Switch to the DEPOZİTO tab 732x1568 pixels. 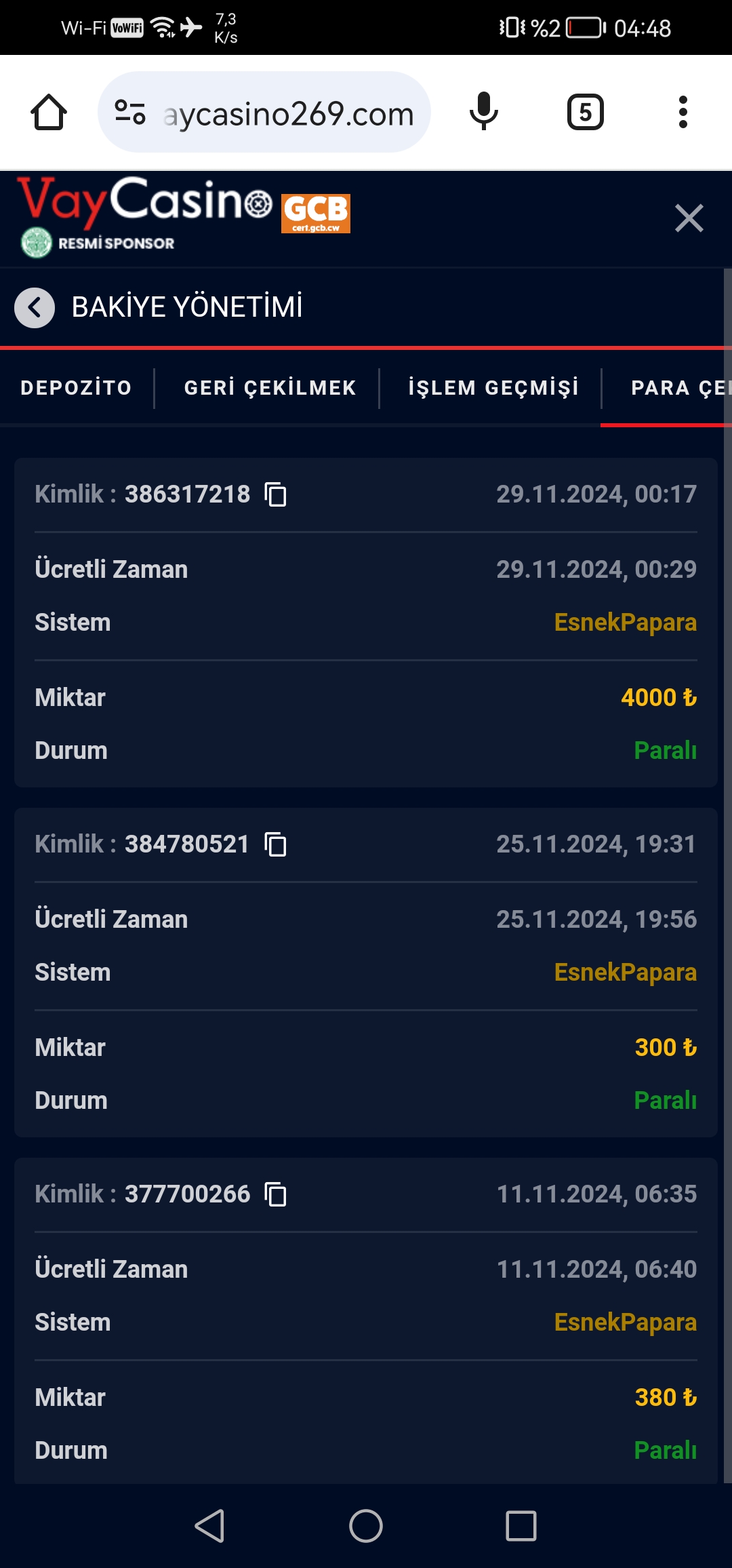click(75, 387)
